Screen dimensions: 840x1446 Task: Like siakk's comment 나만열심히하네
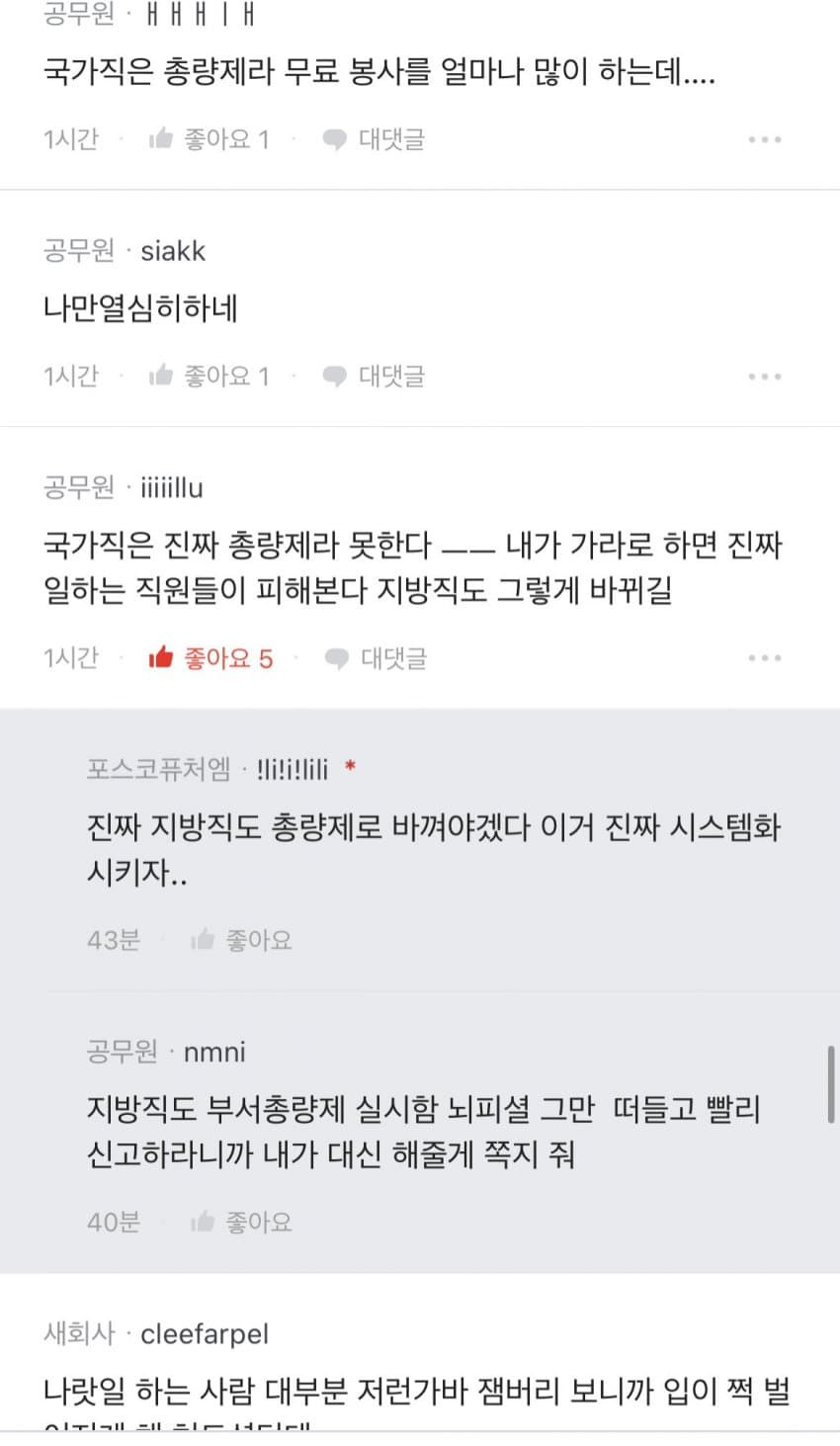point(209,377)
